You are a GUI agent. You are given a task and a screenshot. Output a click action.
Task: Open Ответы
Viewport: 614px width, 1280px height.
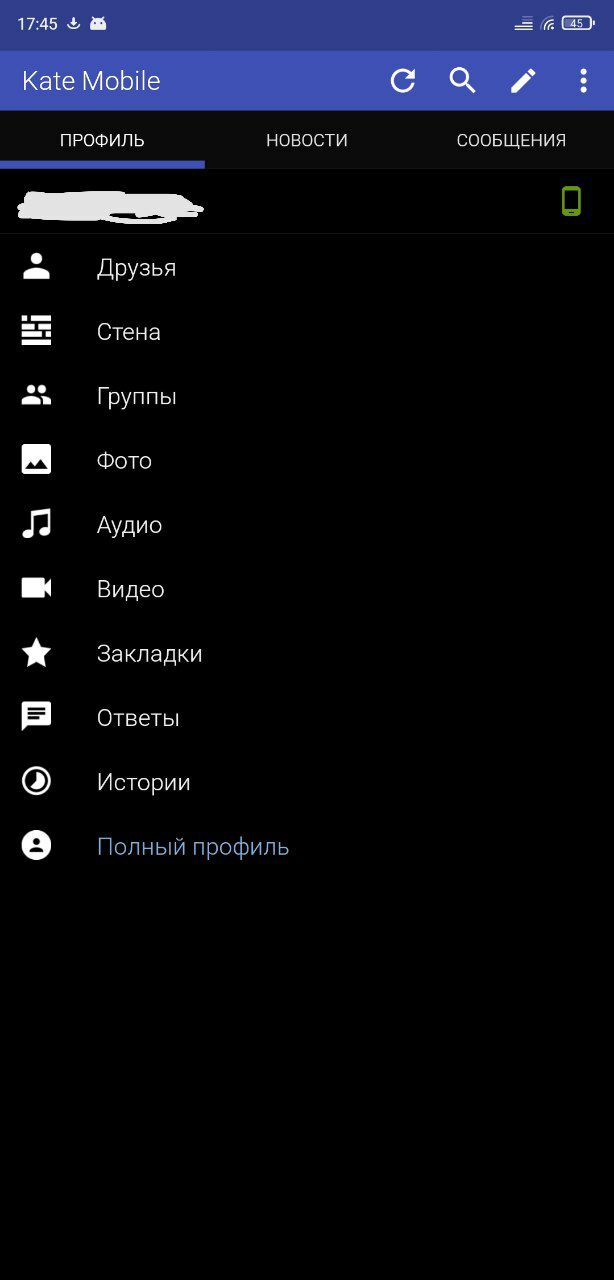pos(307,717)
